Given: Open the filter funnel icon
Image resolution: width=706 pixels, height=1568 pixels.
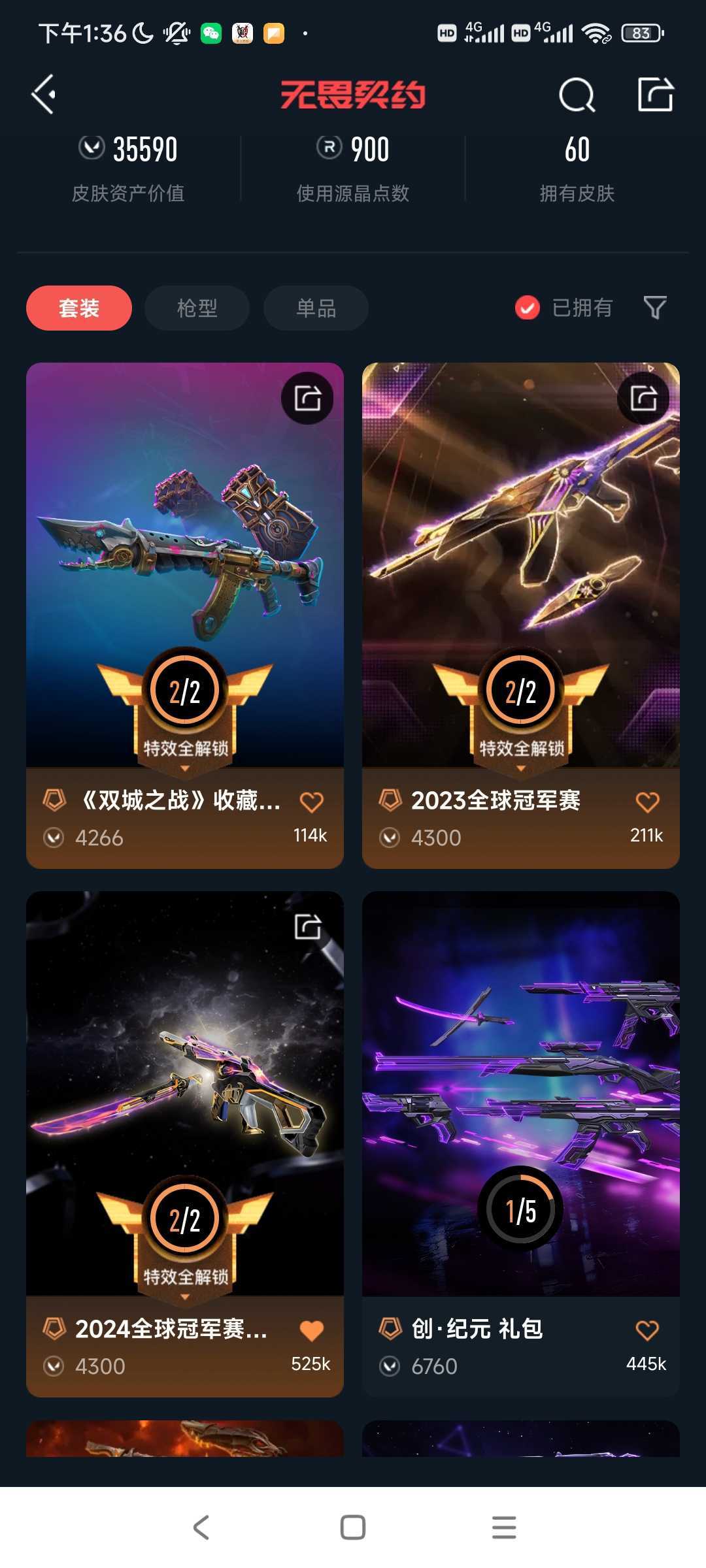Looking at the screenshot, I should 655,307.
